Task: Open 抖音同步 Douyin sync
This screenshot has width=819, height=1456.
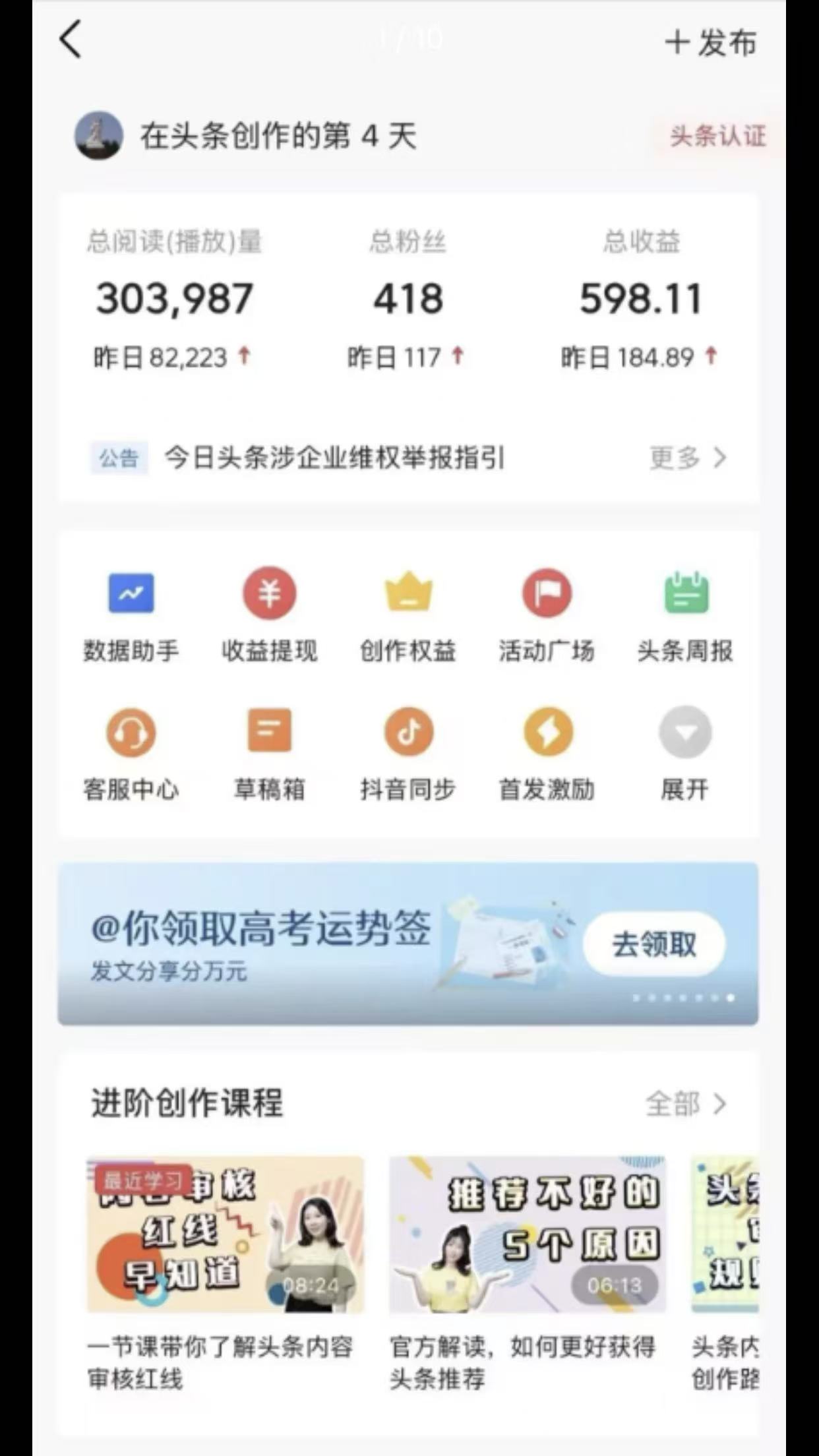Action: 408,752
